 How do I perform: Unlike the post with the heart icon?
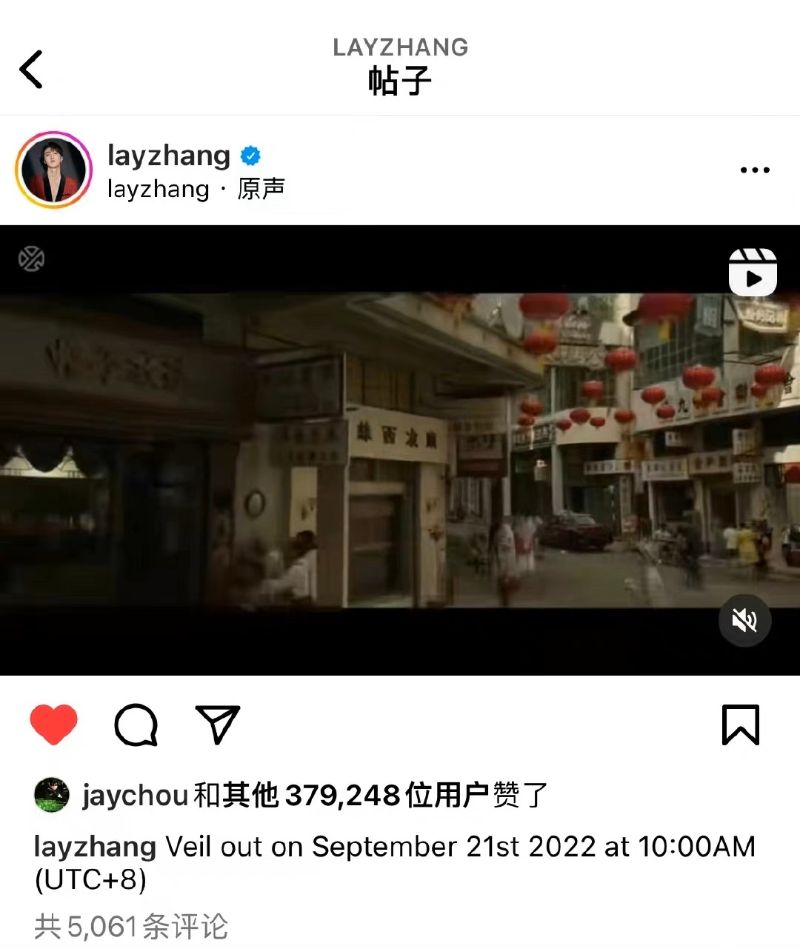tap(54, 725)
